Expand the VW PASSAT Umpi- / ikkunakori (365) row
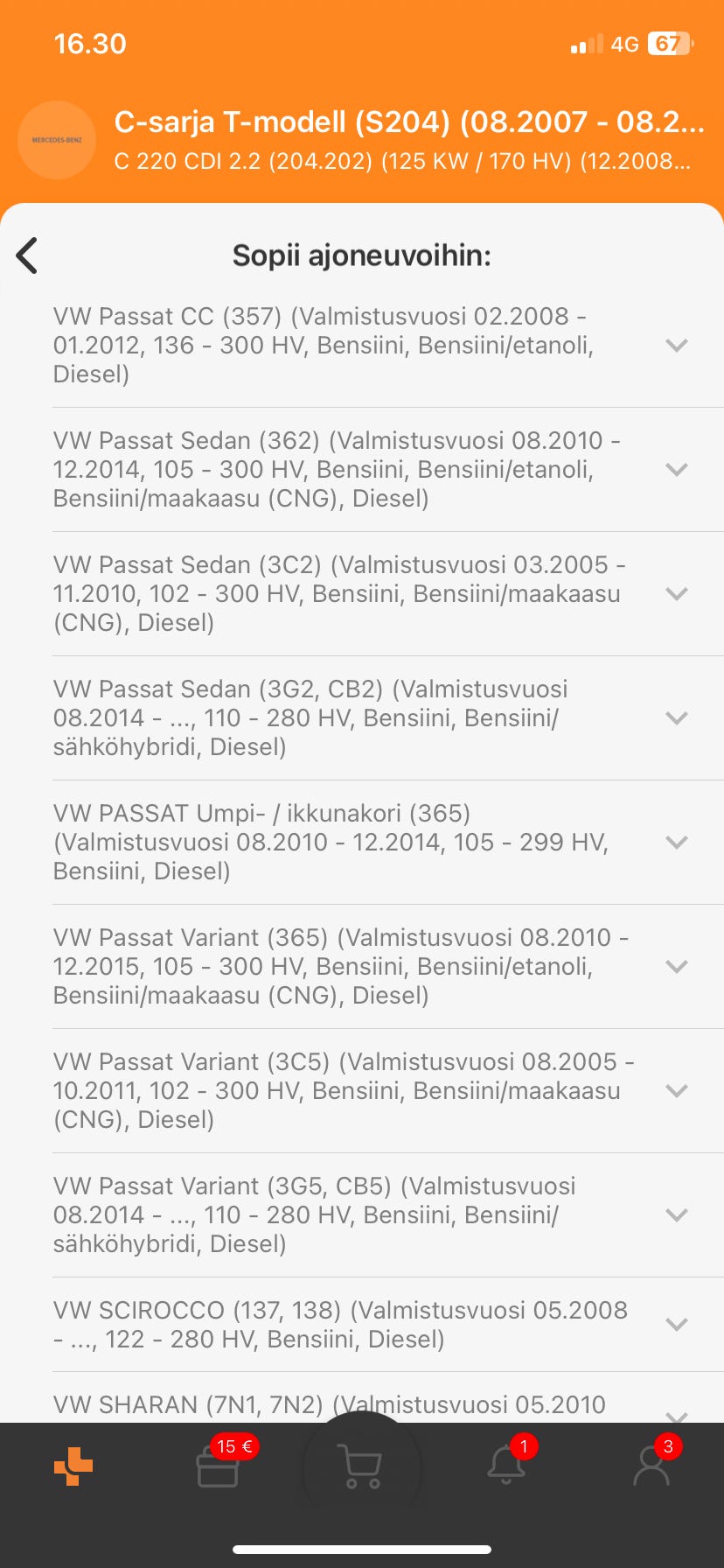 pos(676,843)
